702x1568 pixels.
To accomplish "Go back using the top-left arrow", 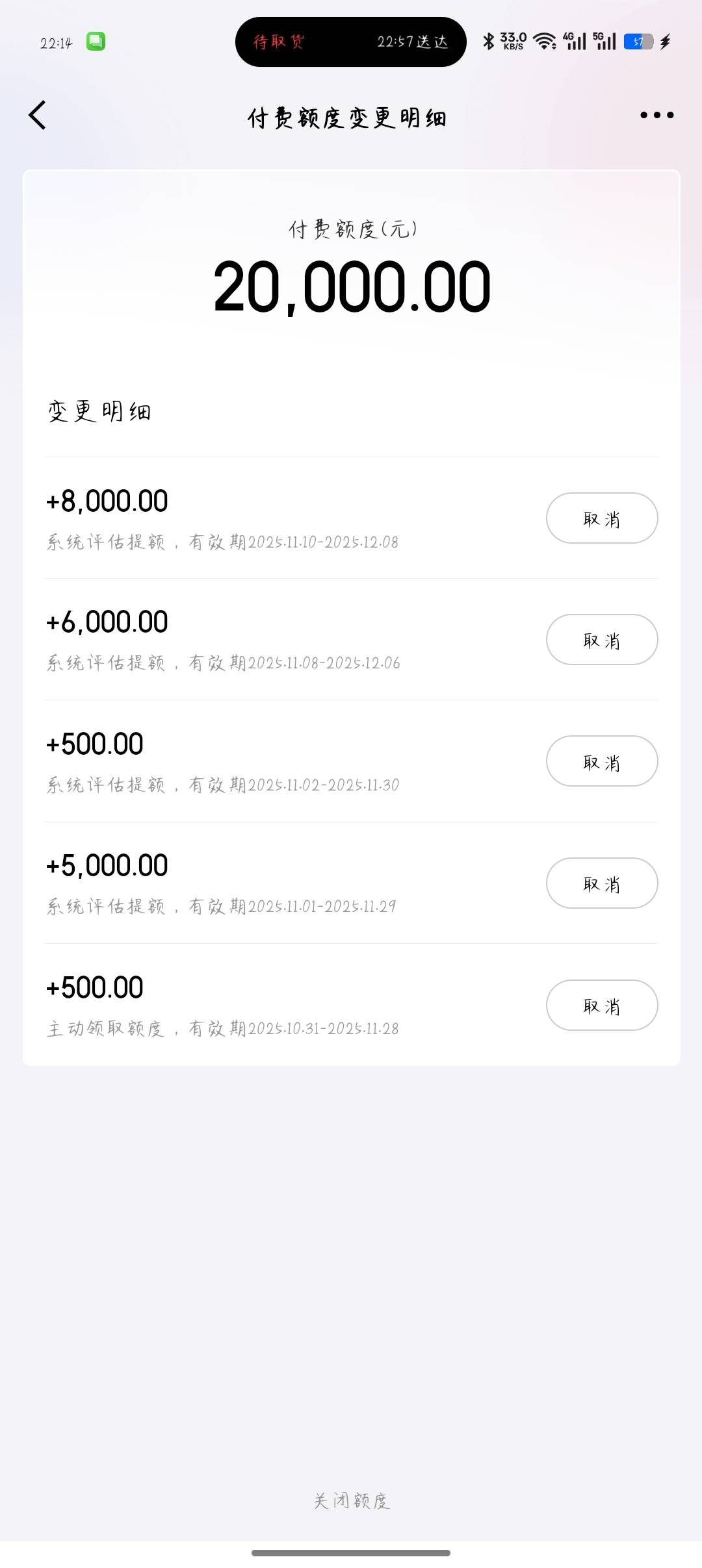I will [38, 116].
